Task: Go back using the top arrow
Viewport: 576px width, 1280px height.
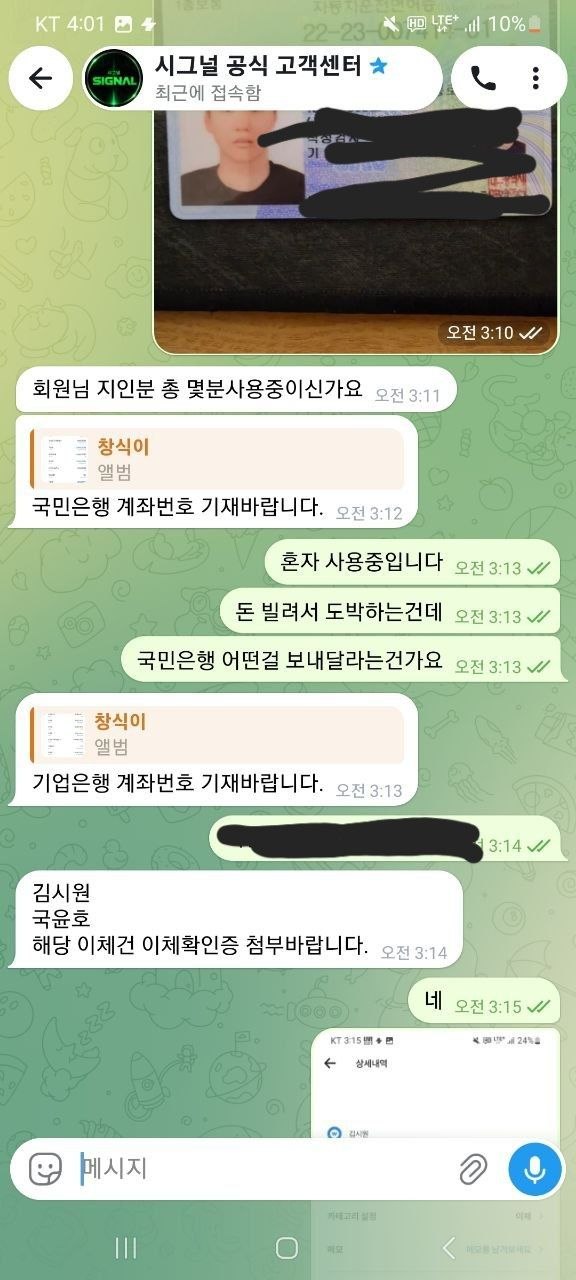Action: pyautogui.click(x=40, y=79)
